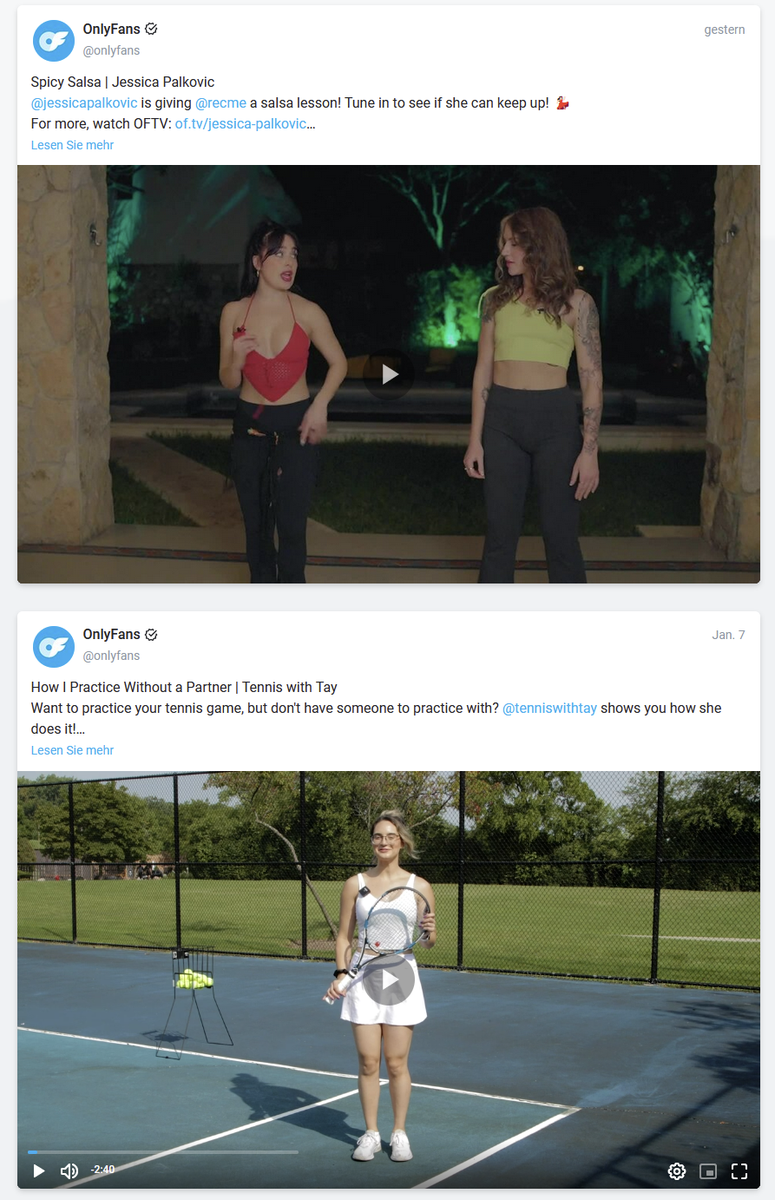Open OnlyFans avatar on Spicy Salsa post
775x1200 pixels.
pyautogui.click(x=53, y=40)
